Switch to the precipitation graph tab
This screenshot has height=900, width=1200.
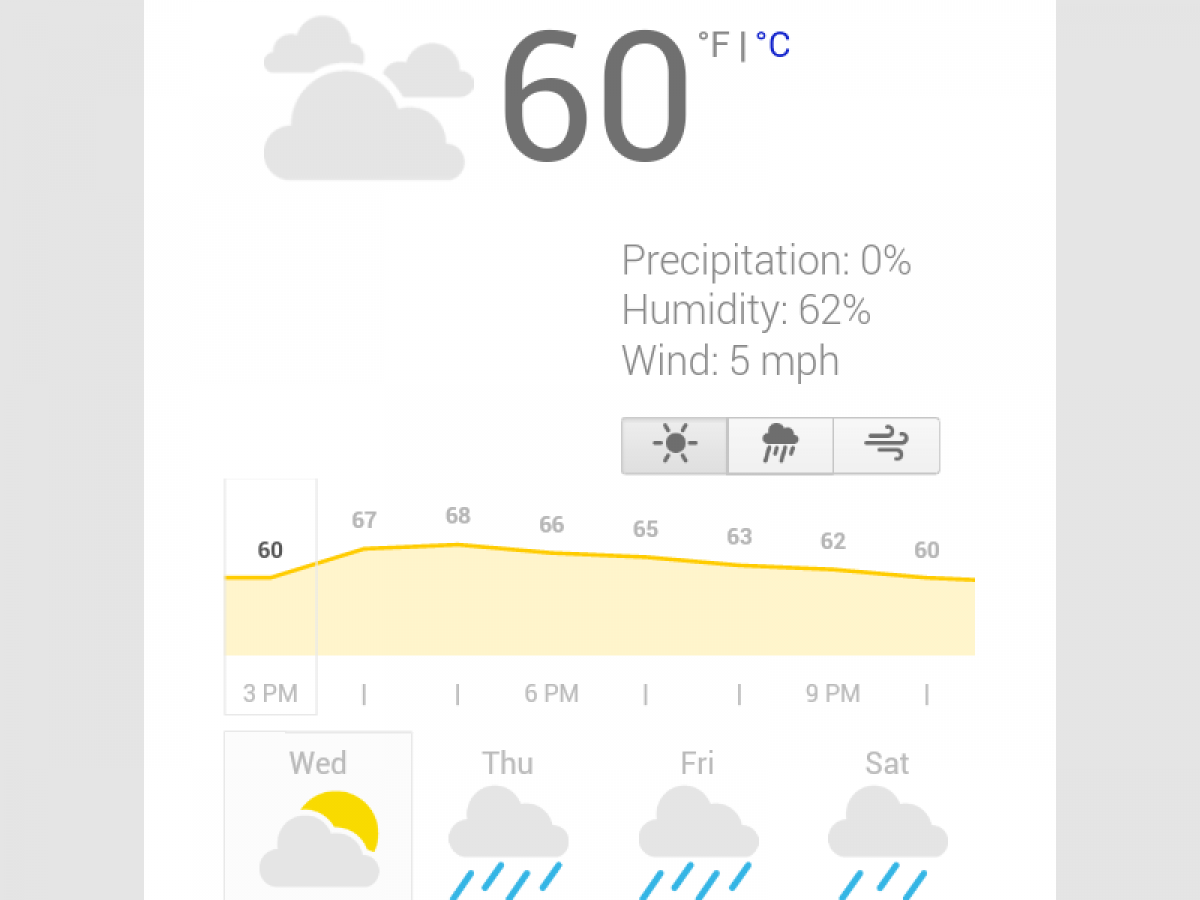click(780, 445)
